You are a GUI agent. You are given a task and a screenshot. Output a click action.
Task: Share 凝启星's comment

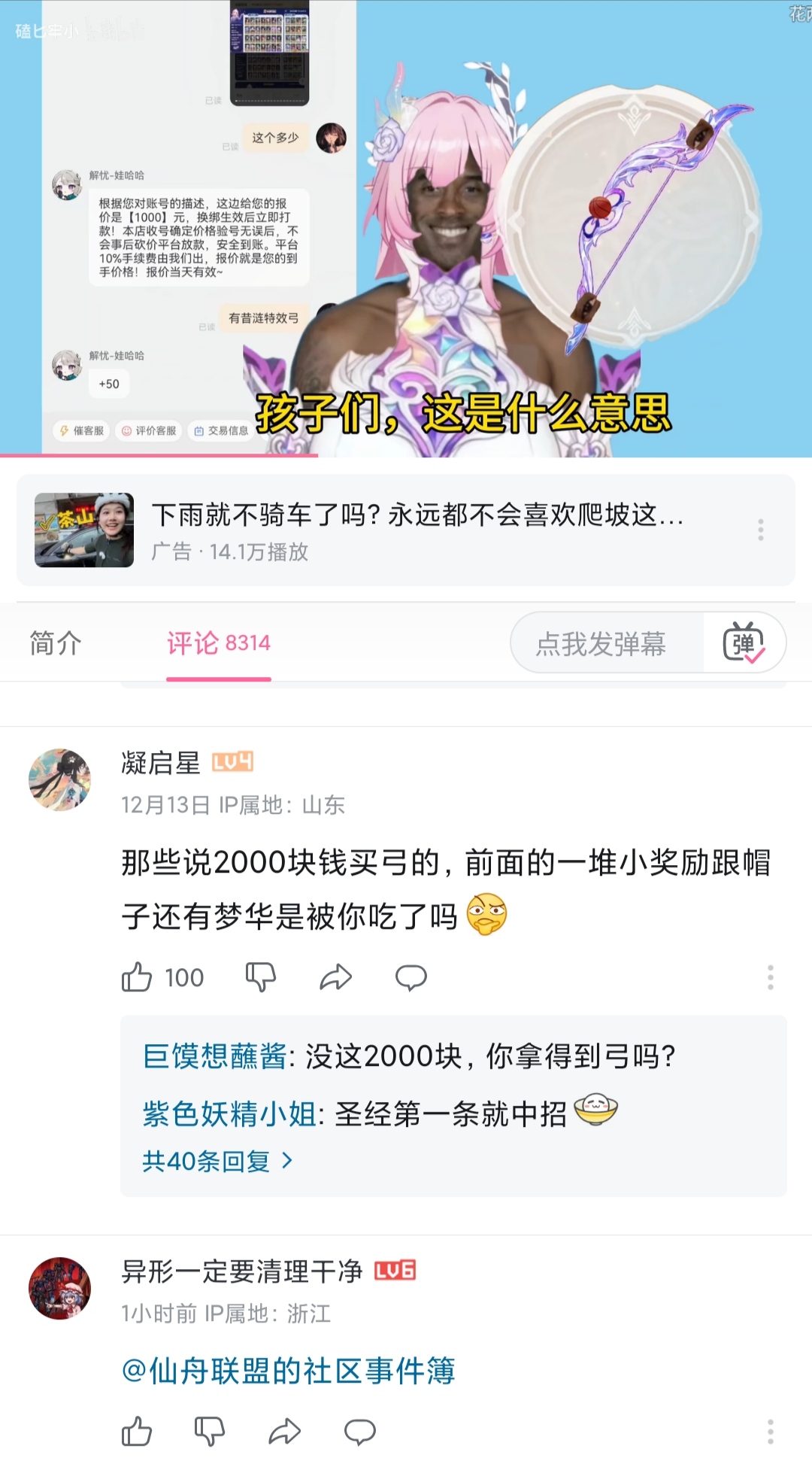point(335,977)
